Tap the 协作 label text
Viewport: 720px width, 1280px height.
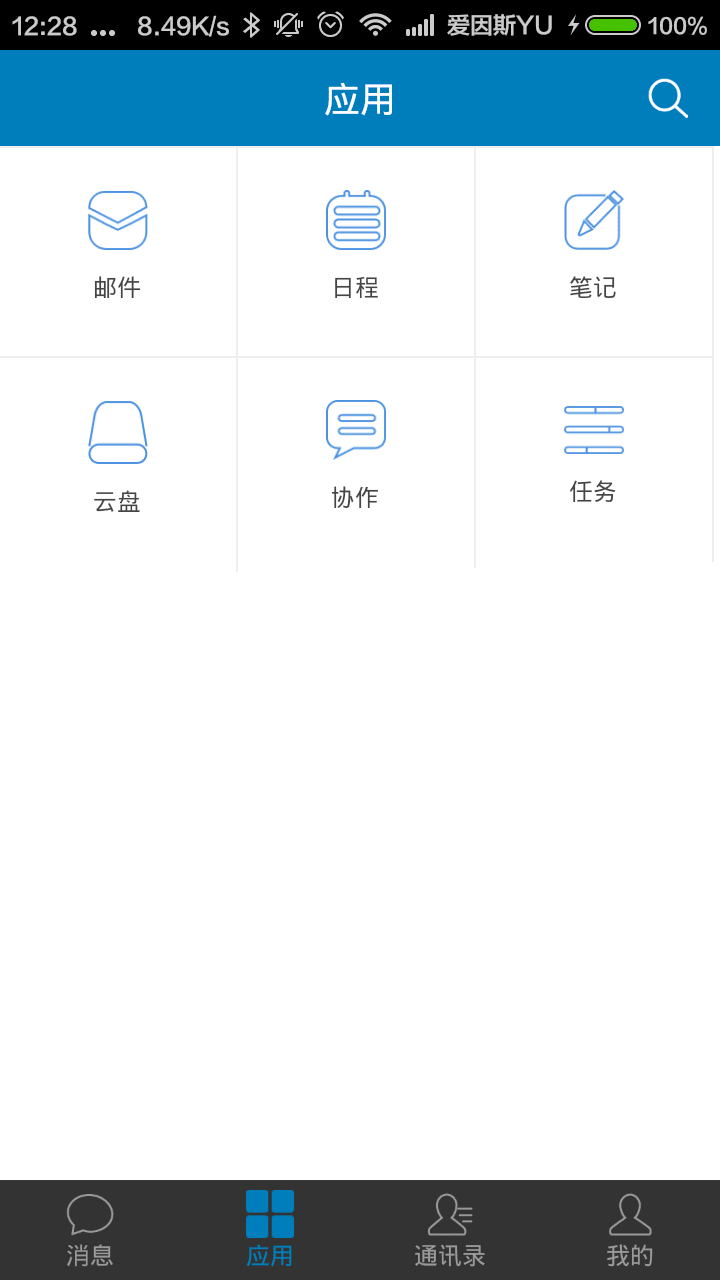[356, 497]
